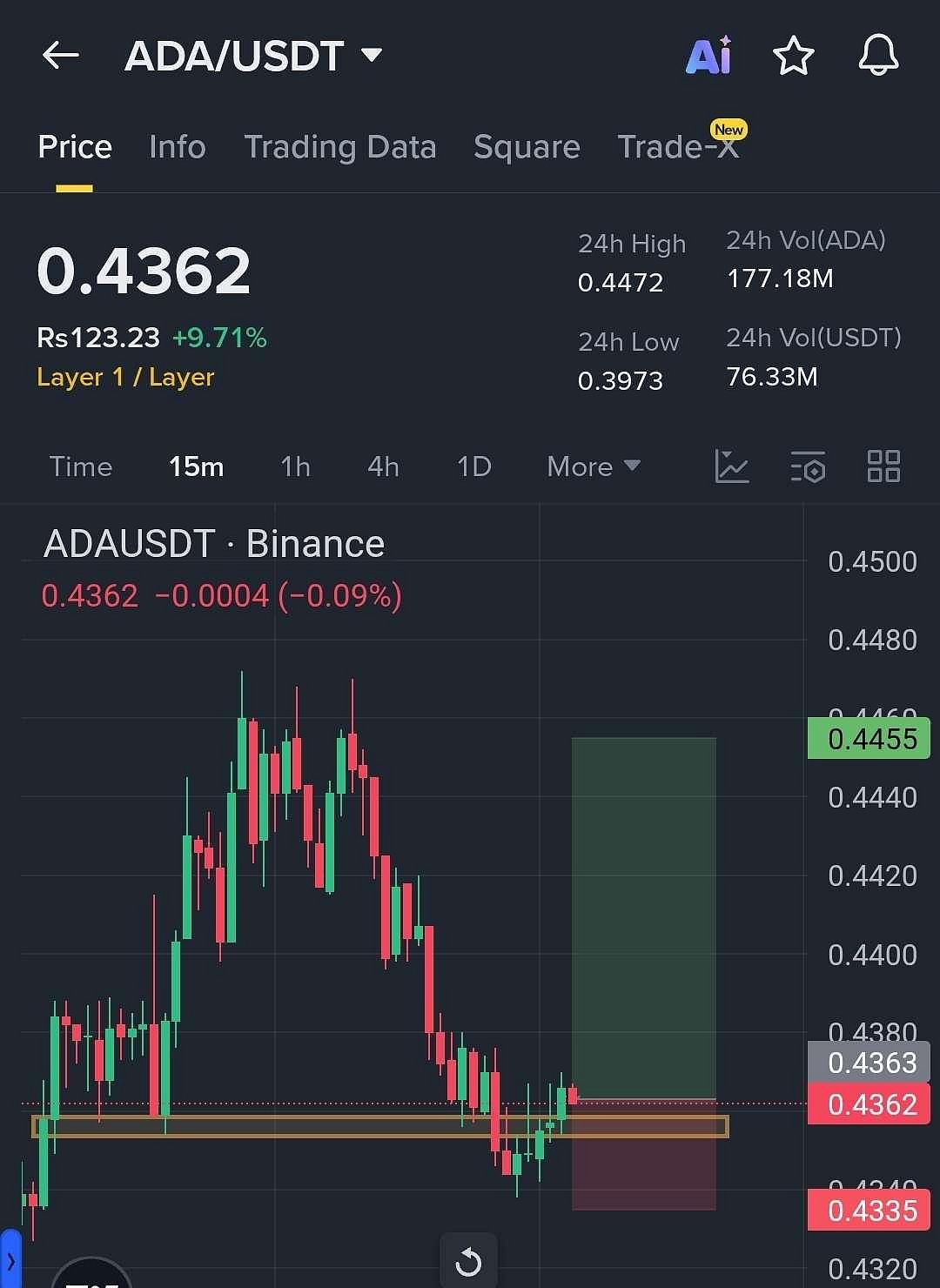The height and width of the screenshot is (1288, 940).
Task: Switch to the Trading Data tab
Action: (341, 147)
